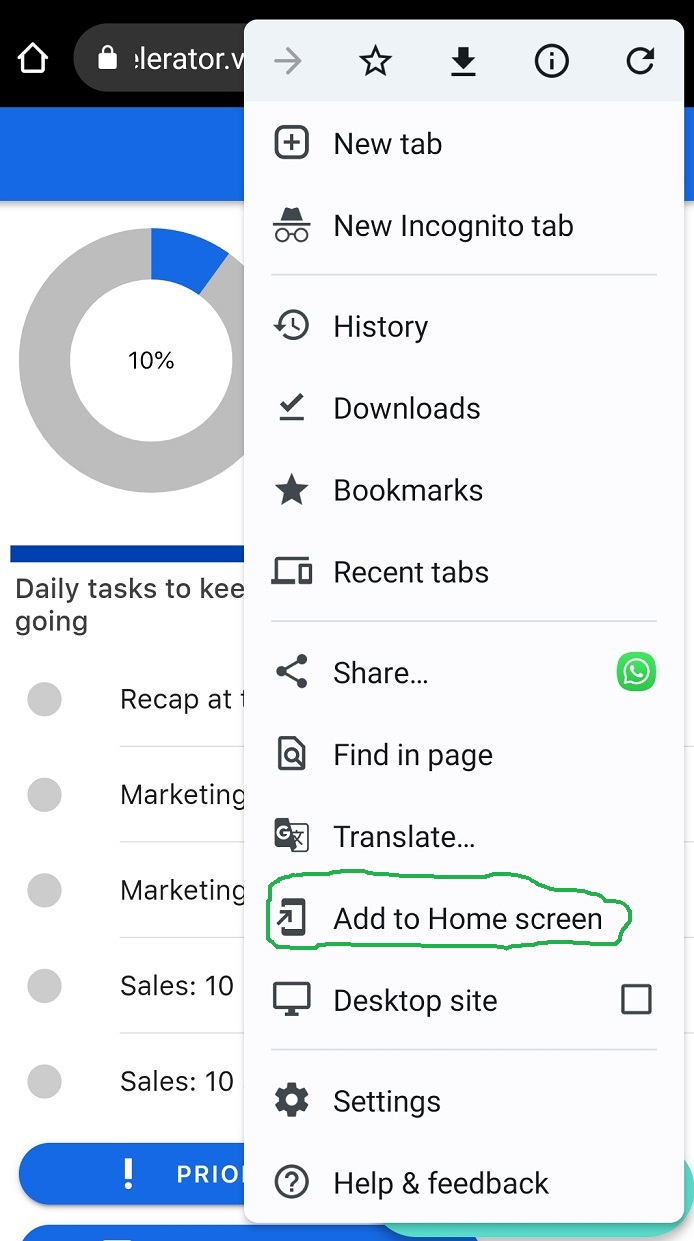Download the current page
This screenshot has height=1241, width=694.
click(x=463, y=62)
